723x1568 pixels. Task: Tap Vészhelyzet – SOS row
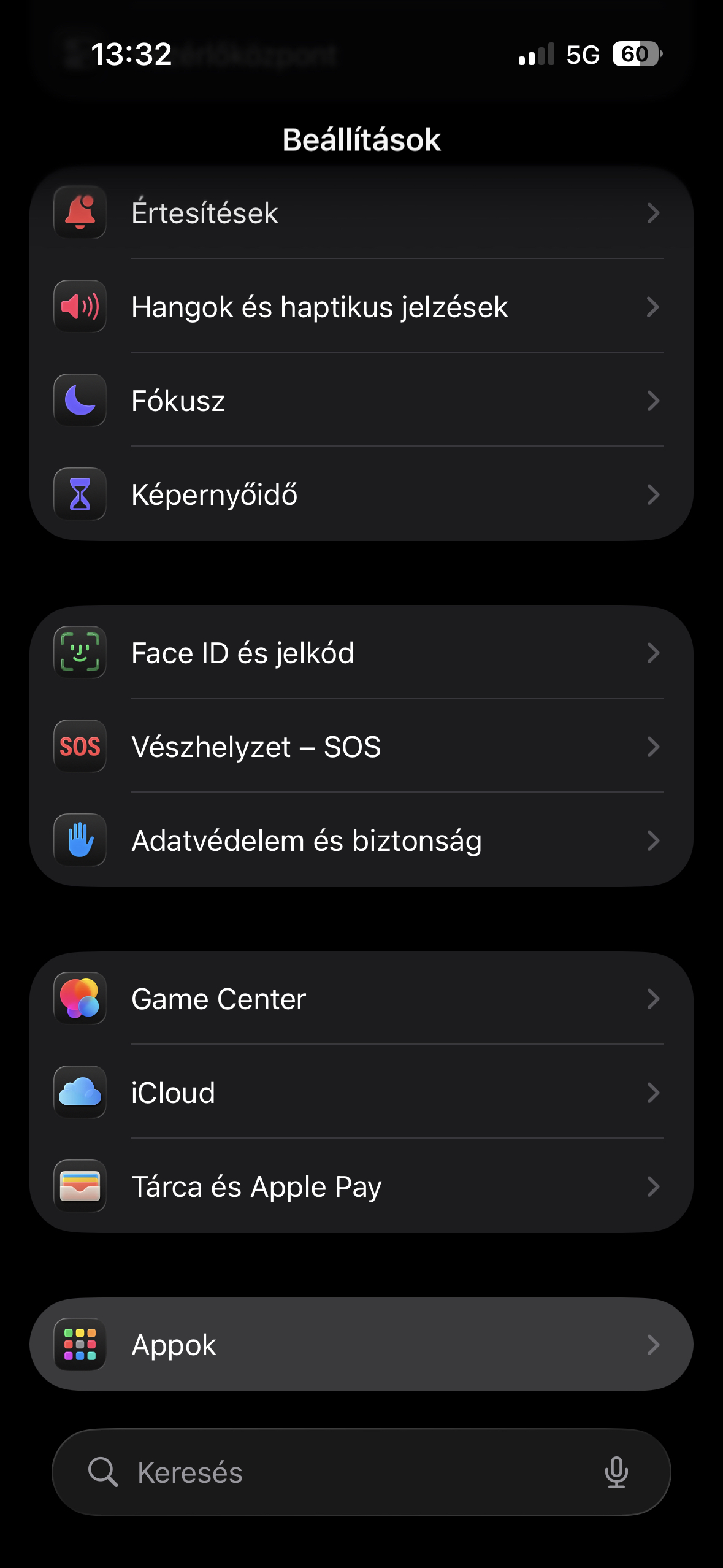[361, 747]
